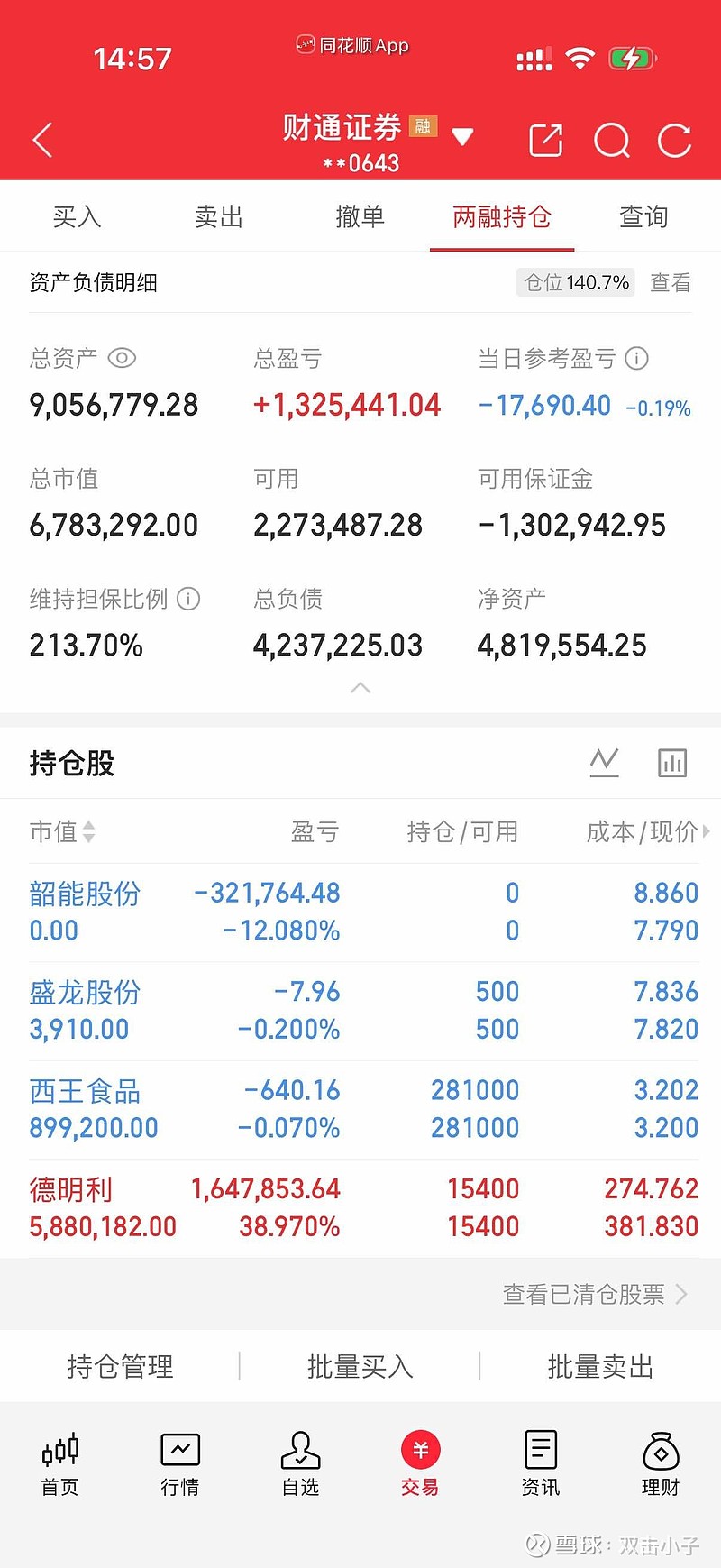Toggle the eye icon to hide 总资产
The height and width of the screenshot is (1568, 721).
point(122,359)
